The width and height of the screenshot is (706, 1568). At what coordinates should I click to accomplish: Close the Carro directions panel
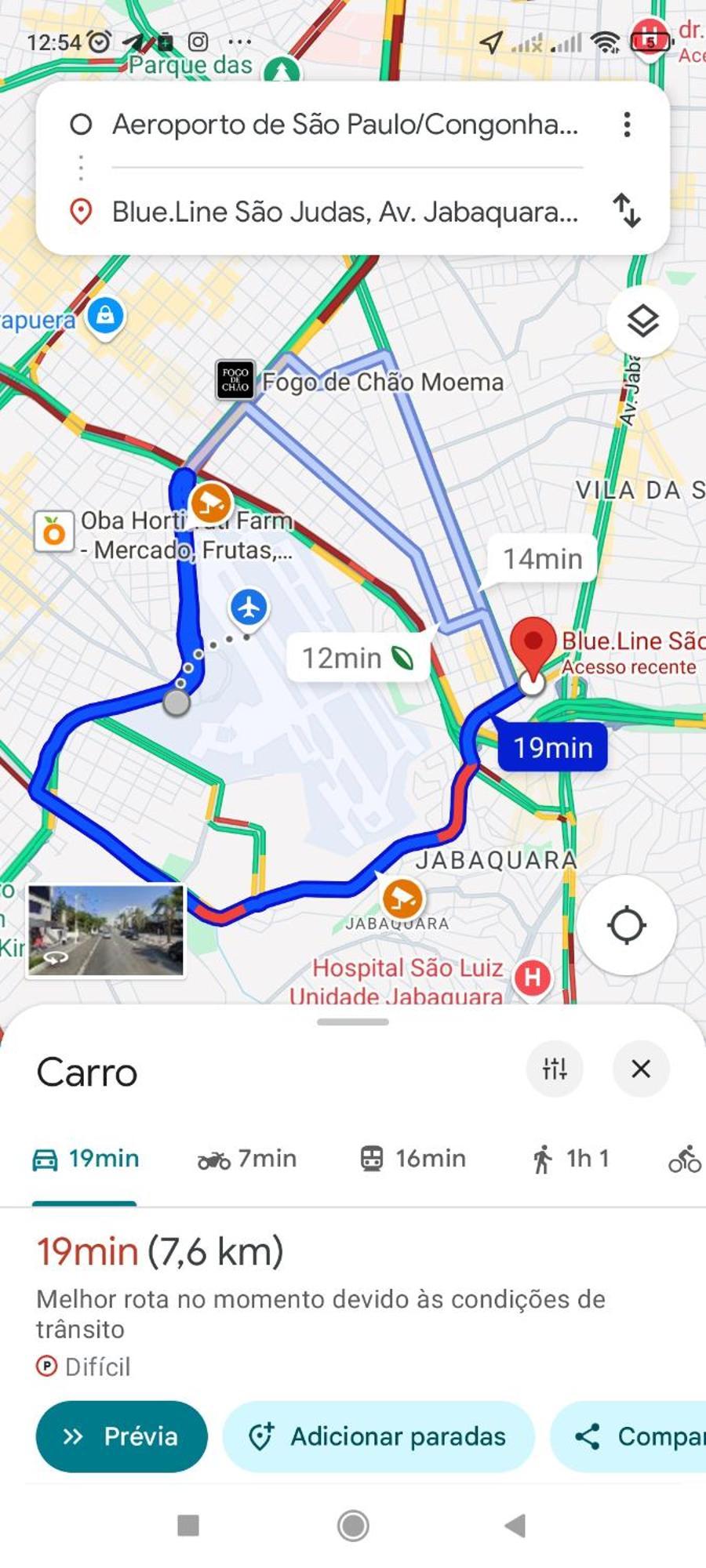click(x=641, y=1069)
